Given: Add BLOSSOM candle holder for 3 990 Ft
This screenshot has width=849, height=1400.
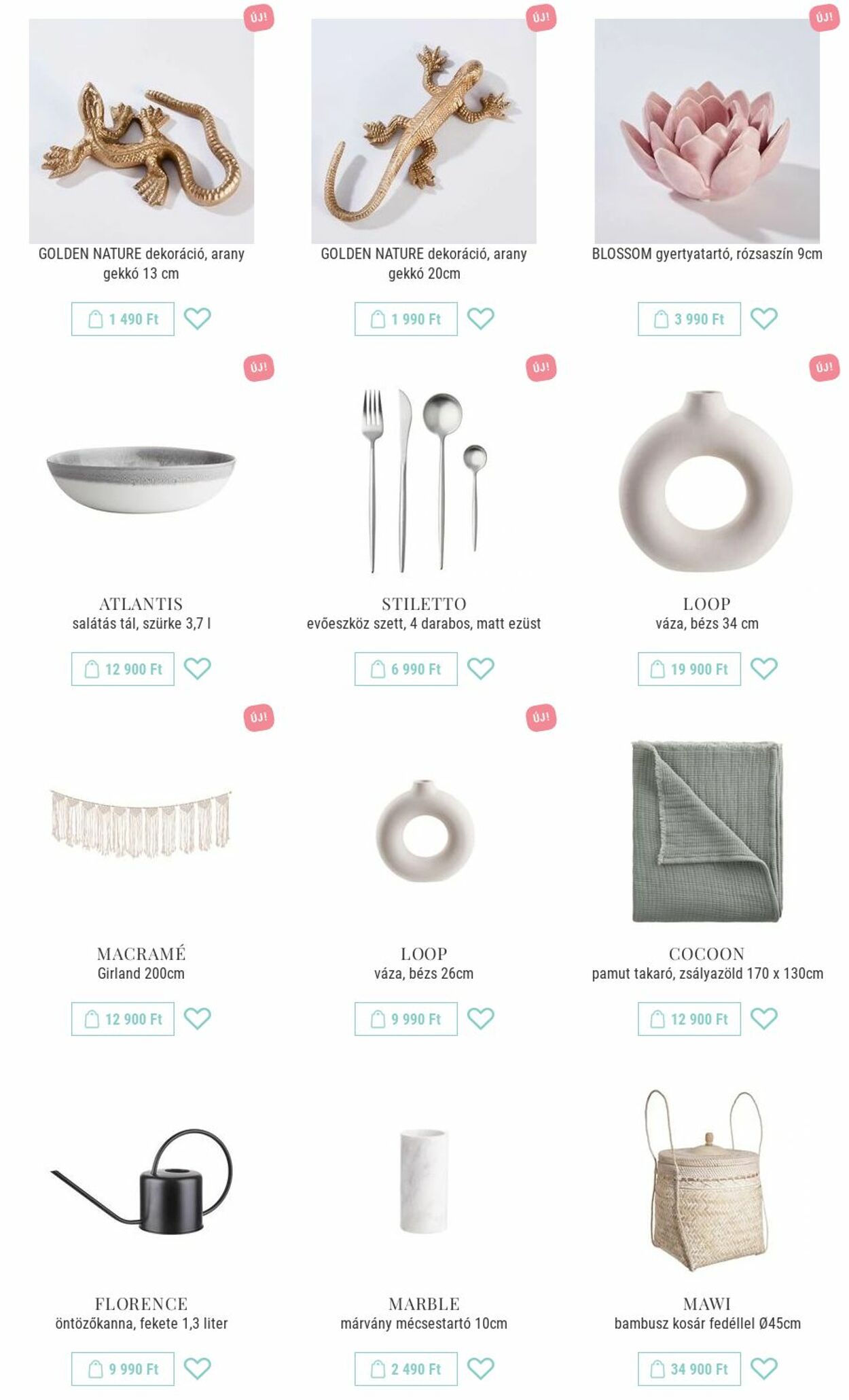Looking at the screenshot, I should (x=689, y=319).
